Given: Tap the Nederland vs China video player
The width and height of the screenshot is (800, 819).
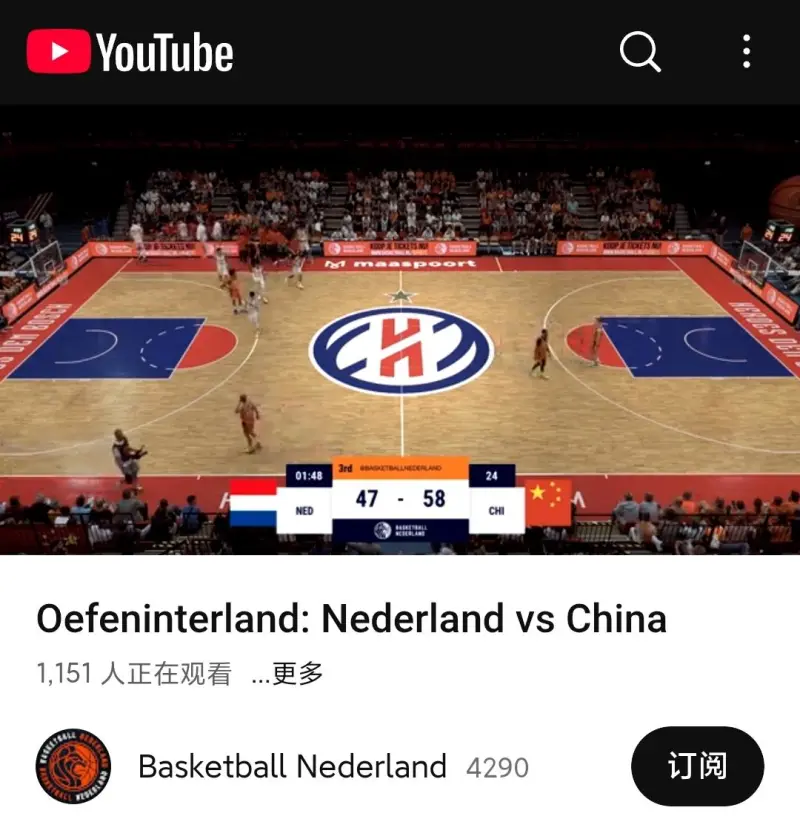Looking at the screenshot, I should coord(400,330).
